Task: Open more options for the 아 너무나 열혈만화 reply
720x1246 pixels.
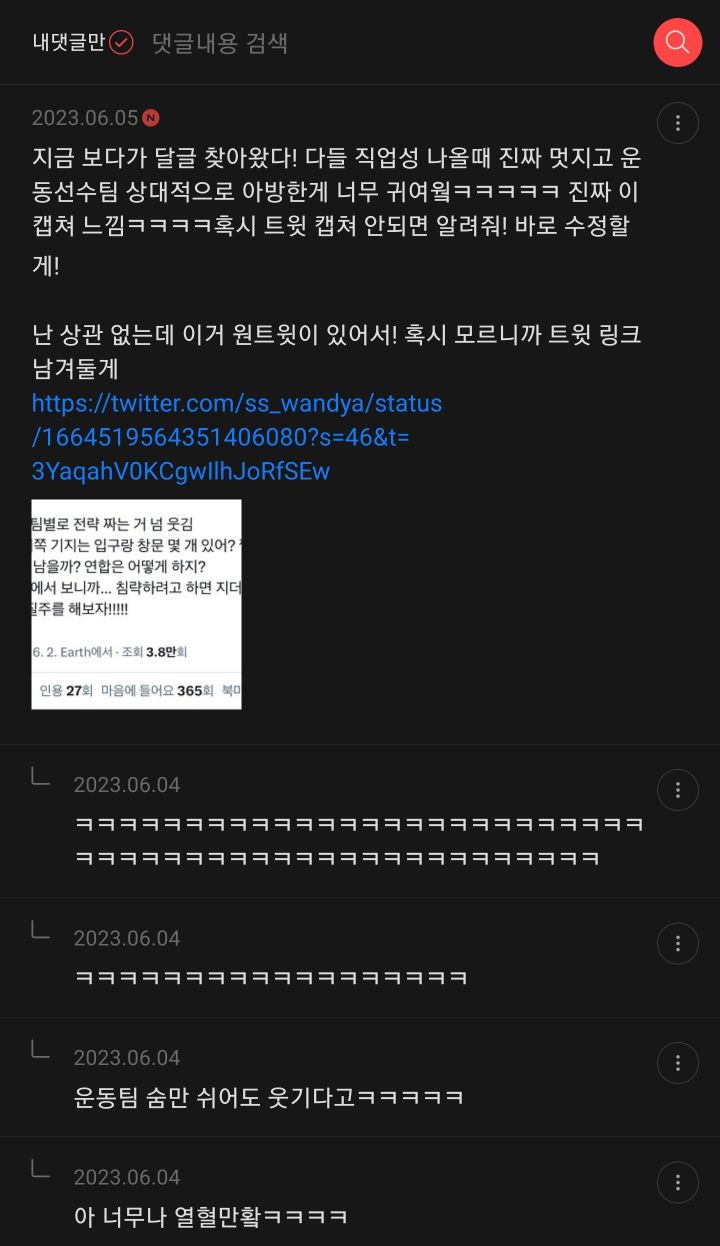Action: click(678, 1182)
